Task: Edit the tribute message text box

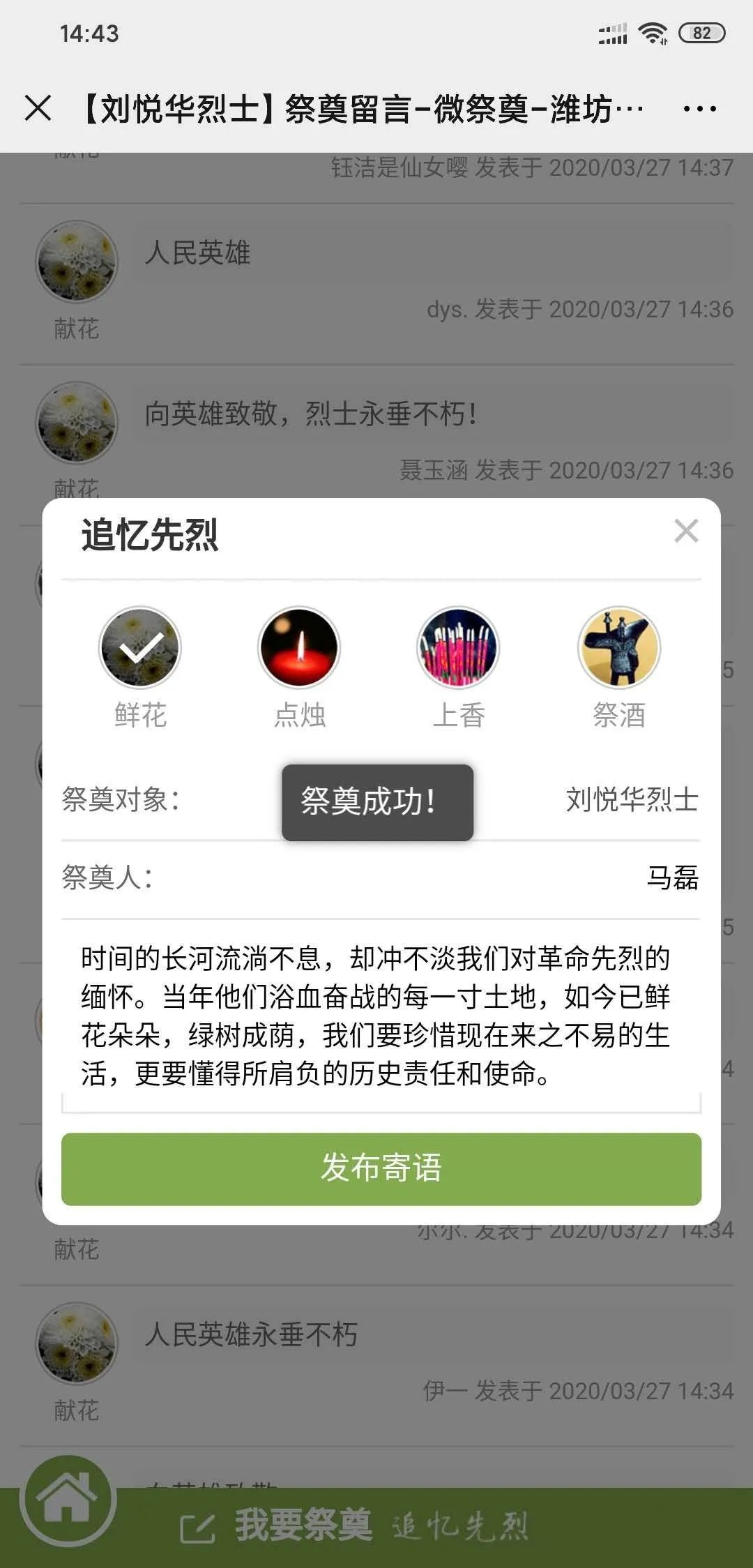Action: click(x=381, y=1016)
